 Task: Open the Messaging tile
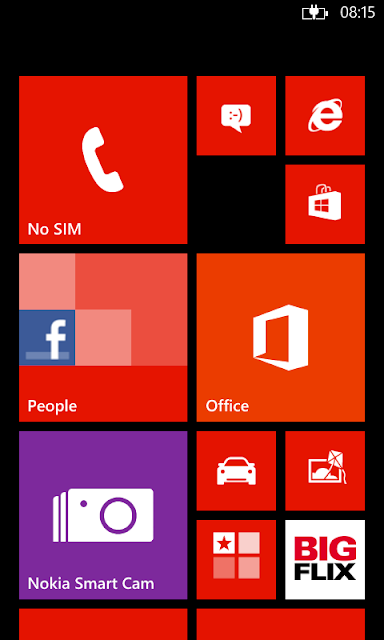click(x=236, y=116)
